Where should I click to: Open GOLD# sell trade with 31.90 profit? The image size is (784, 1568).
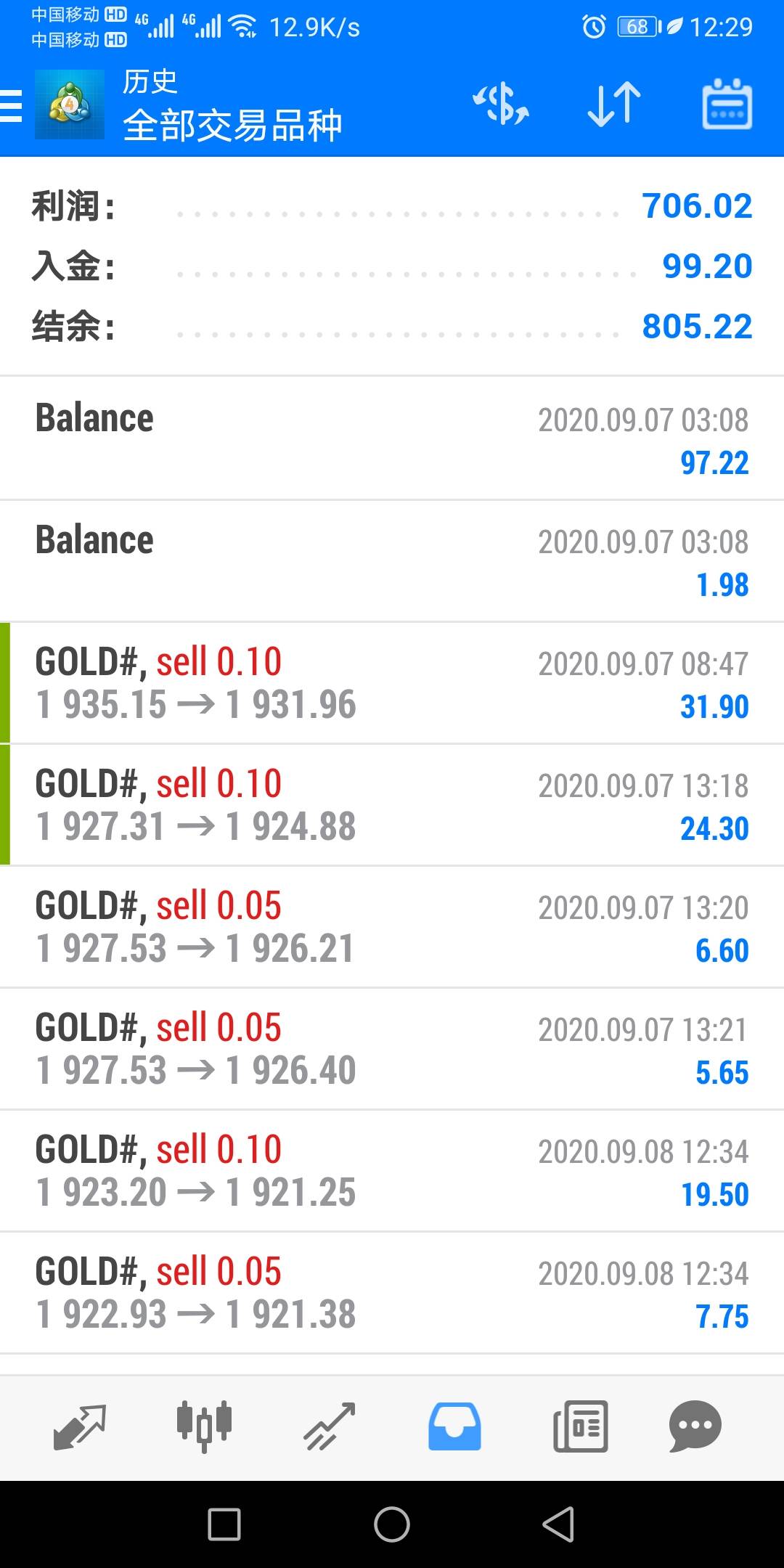pos(392,682)
